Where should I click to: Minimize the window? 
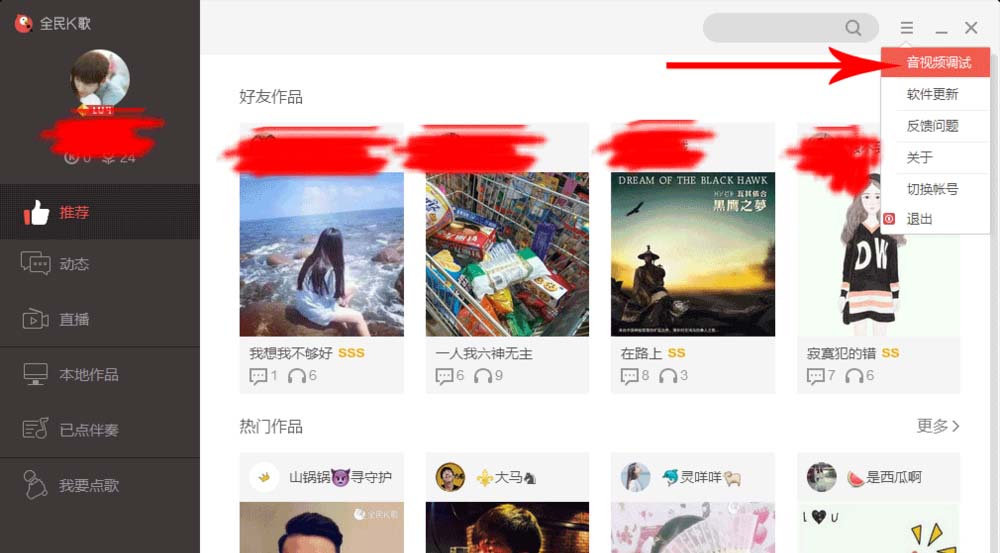[x=942, y=29]
